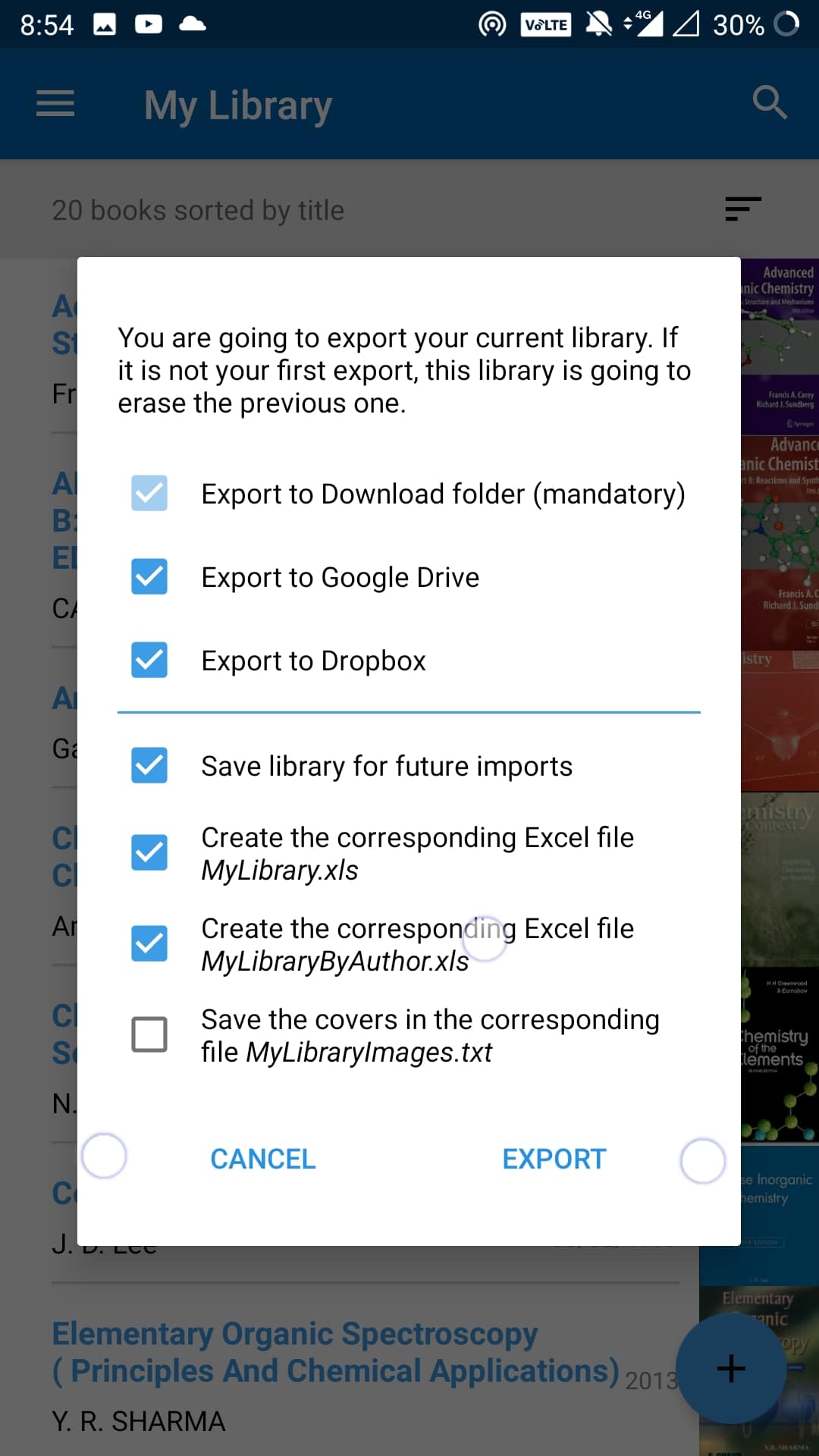Enable saving covers to MyLibraryImages.txt
Screen dimensions: 819x1456
[x=149, y=1035]
